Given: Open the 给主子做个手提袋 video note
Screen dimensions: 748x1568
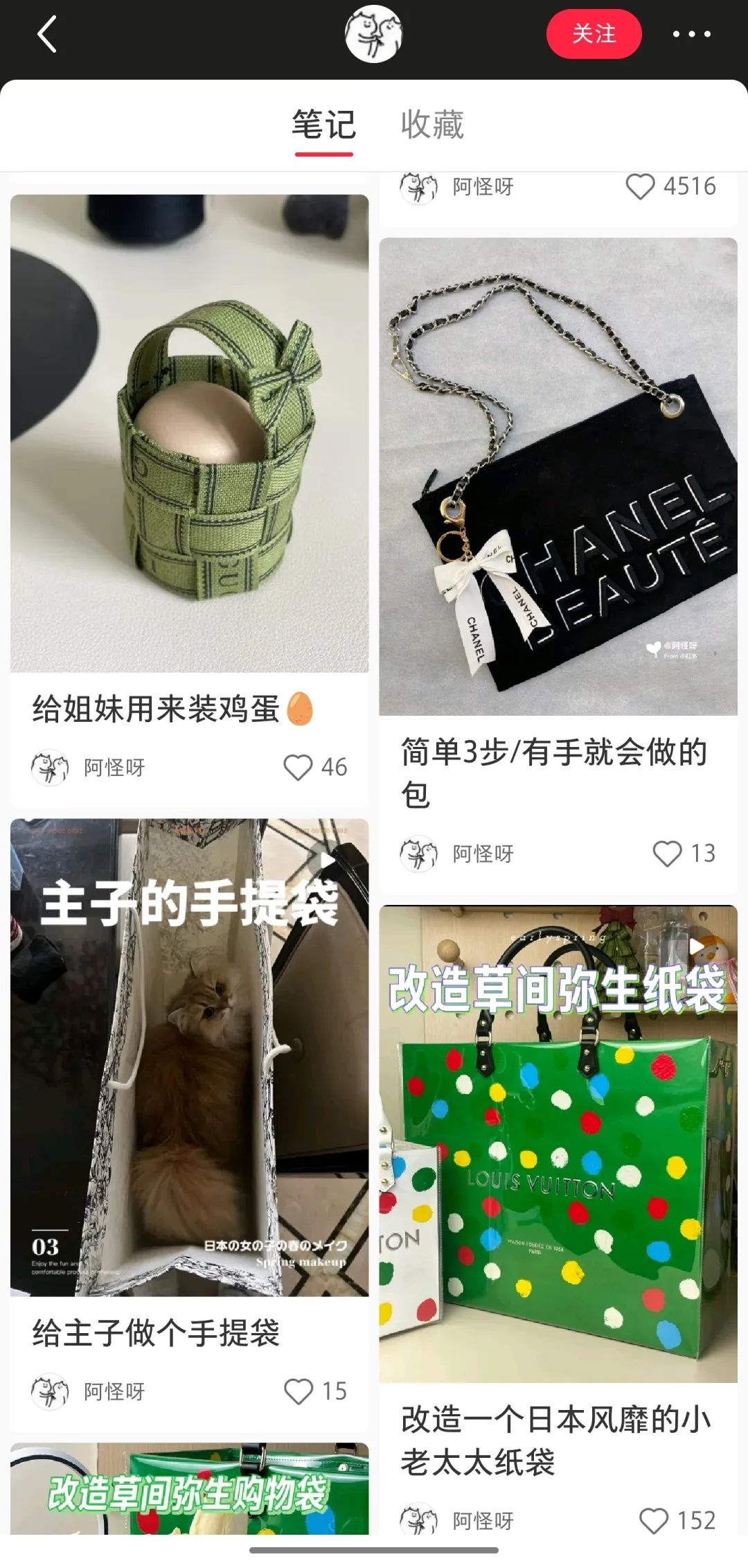Looking at the screenshot, I should [x=189, y=1057].
